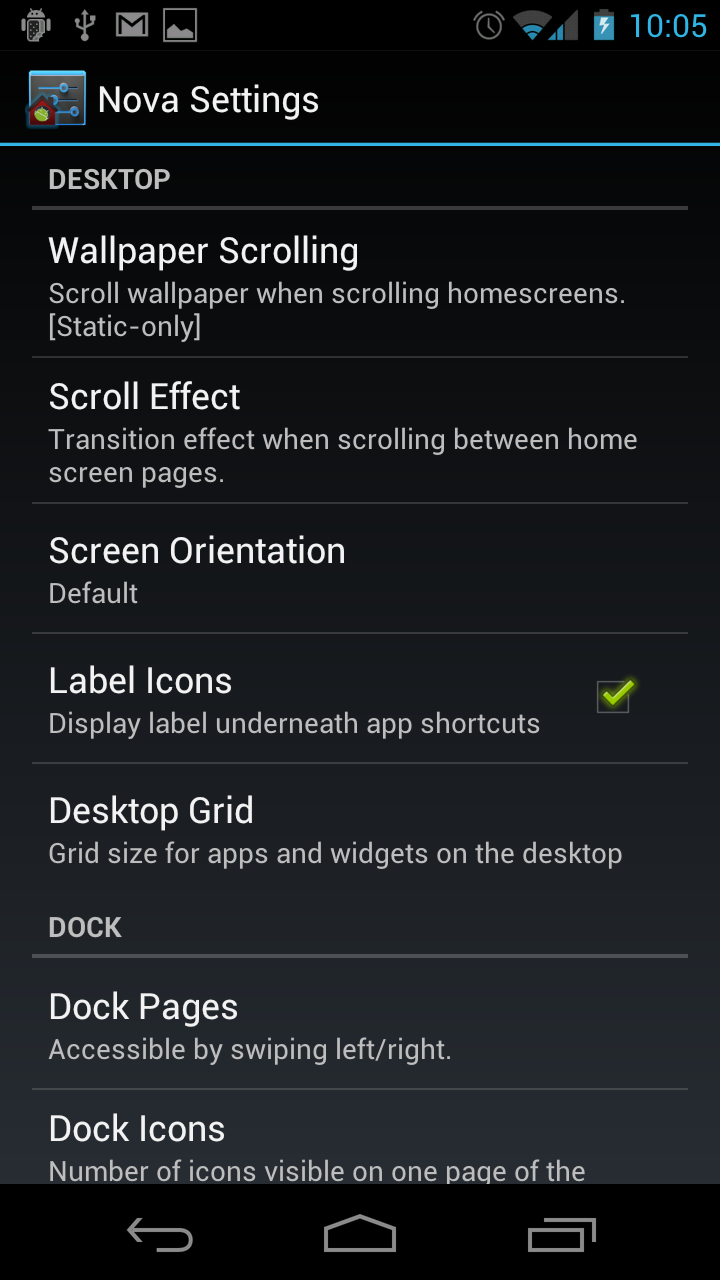The width and height of the screenshot is (720, 1280).
Task: Show recent apps
Action: 561,1235
